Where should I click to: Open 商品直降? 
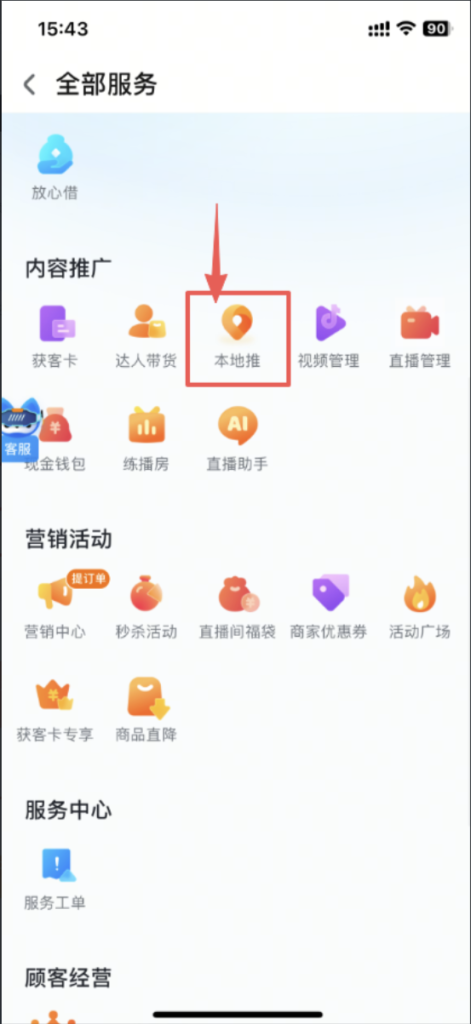[x=146, y=709]
